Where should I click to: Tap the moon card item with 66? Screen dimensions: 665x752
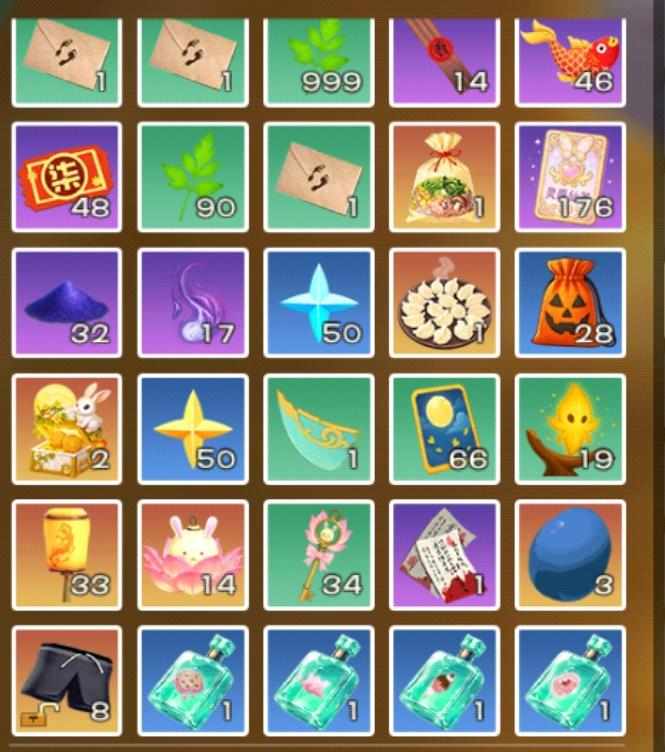tap(445, 430)
